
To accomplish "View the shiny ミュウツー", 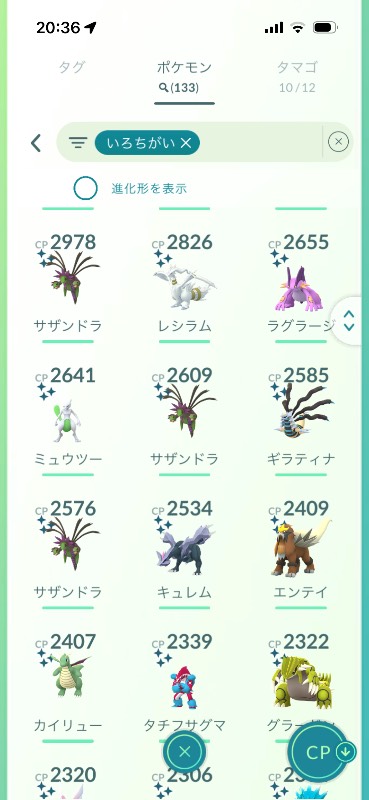I will [x=68, y=416].
